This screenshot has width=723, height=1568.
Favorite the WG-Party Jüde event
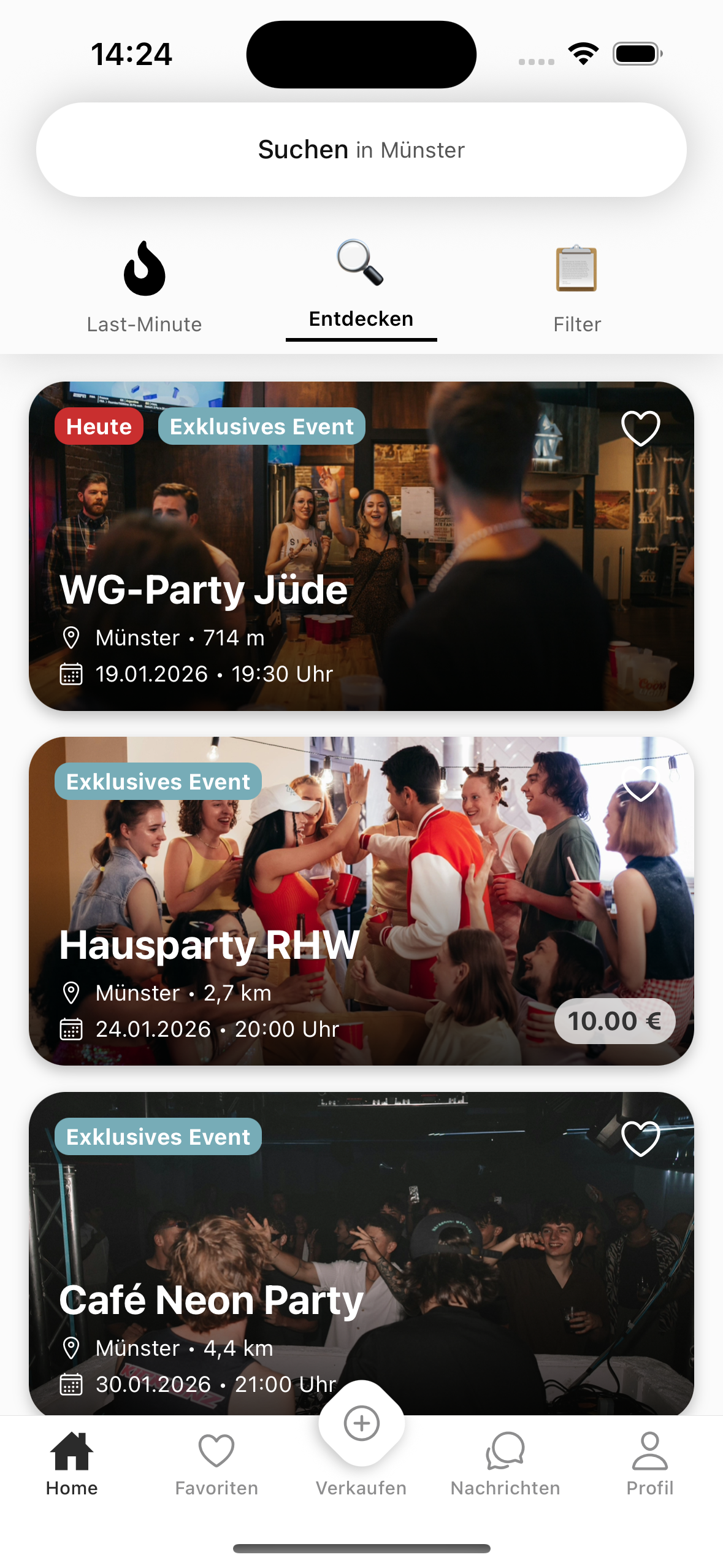click(640, 428)
